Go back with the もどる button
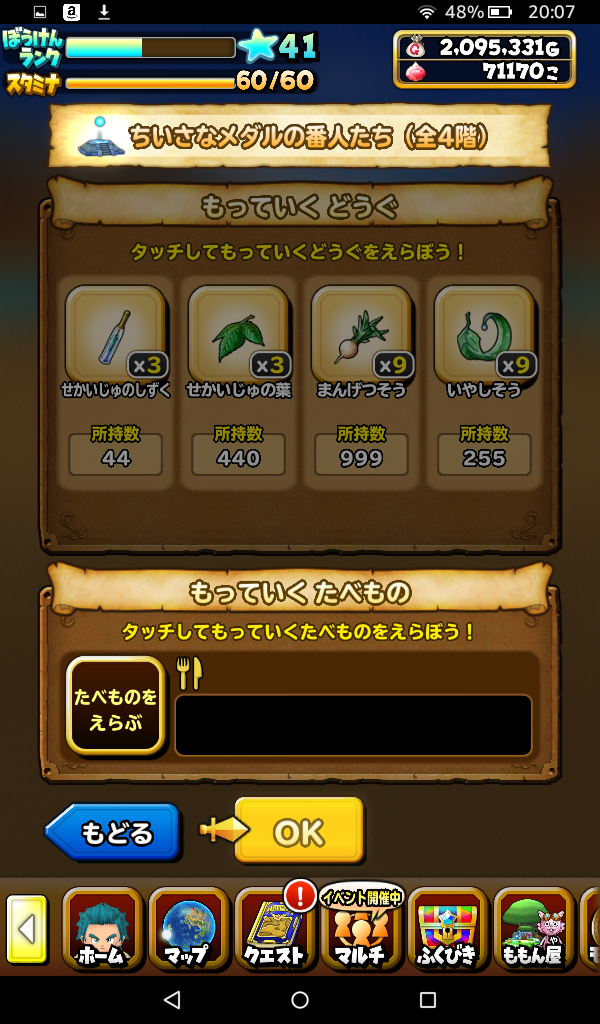 [113, 832]
